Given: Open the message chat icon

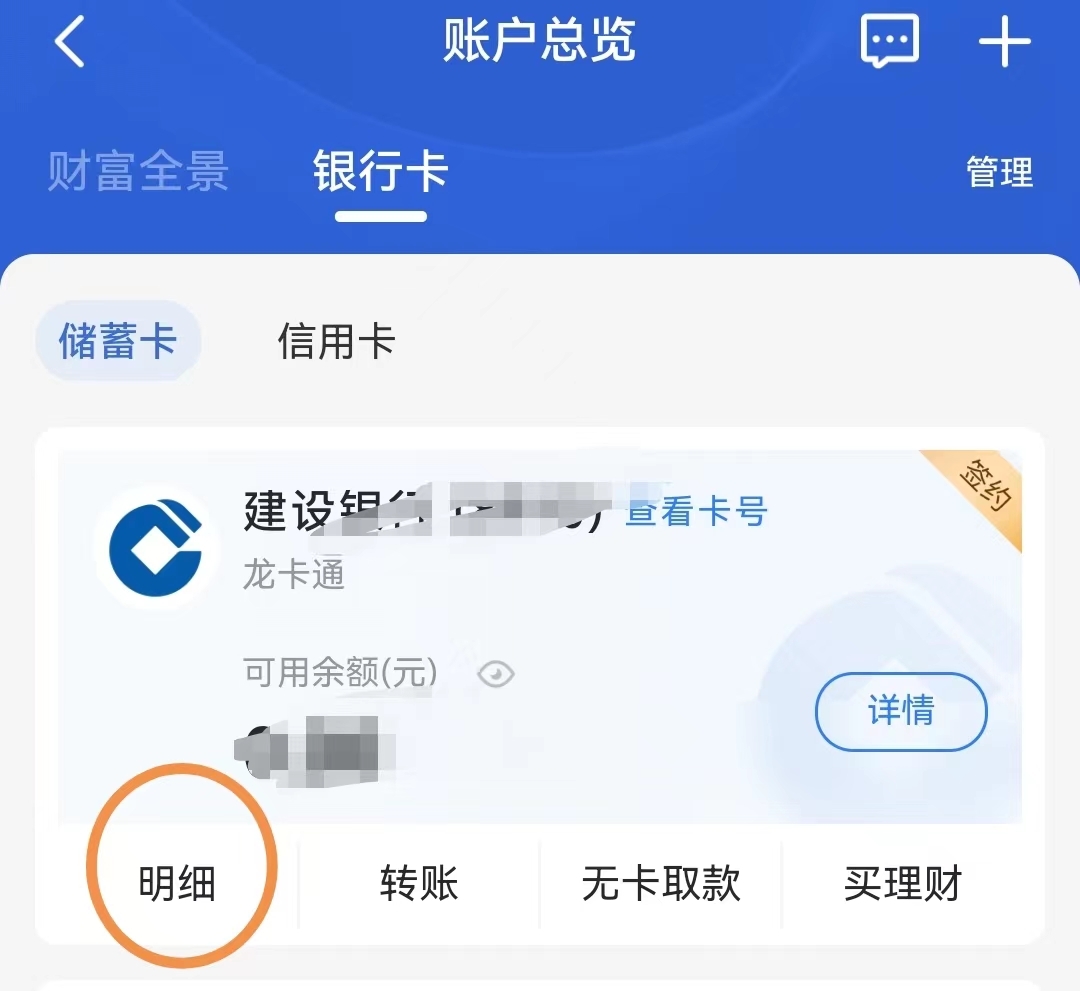Looking at the screenshot, I should pos(889,42).
